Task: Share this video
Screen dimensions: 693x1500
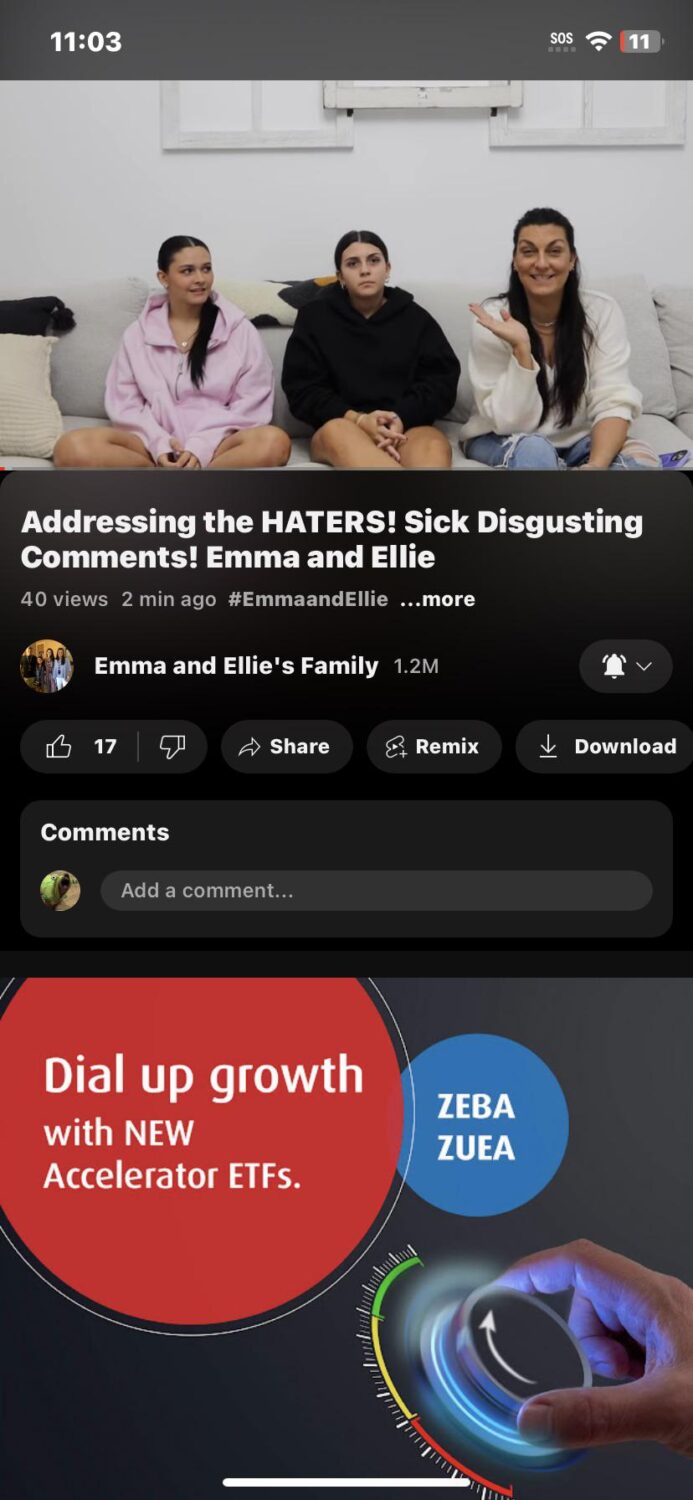Action: point(286,747)
